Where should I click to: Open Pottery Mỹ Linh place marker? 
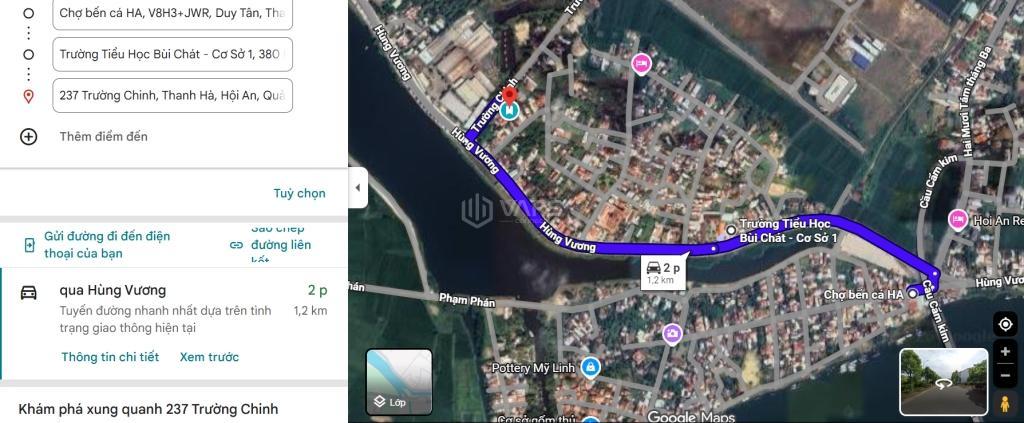pos(591,367)
